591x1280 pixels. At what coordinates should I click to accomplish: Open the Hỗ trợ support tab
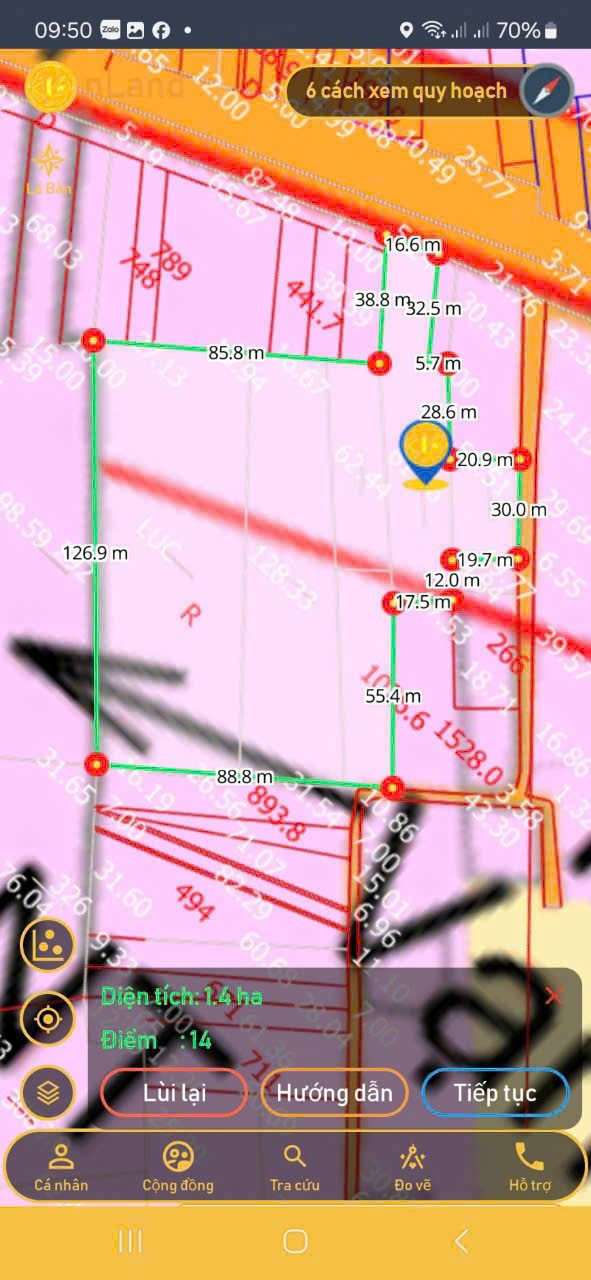(x=529, y=1167)
